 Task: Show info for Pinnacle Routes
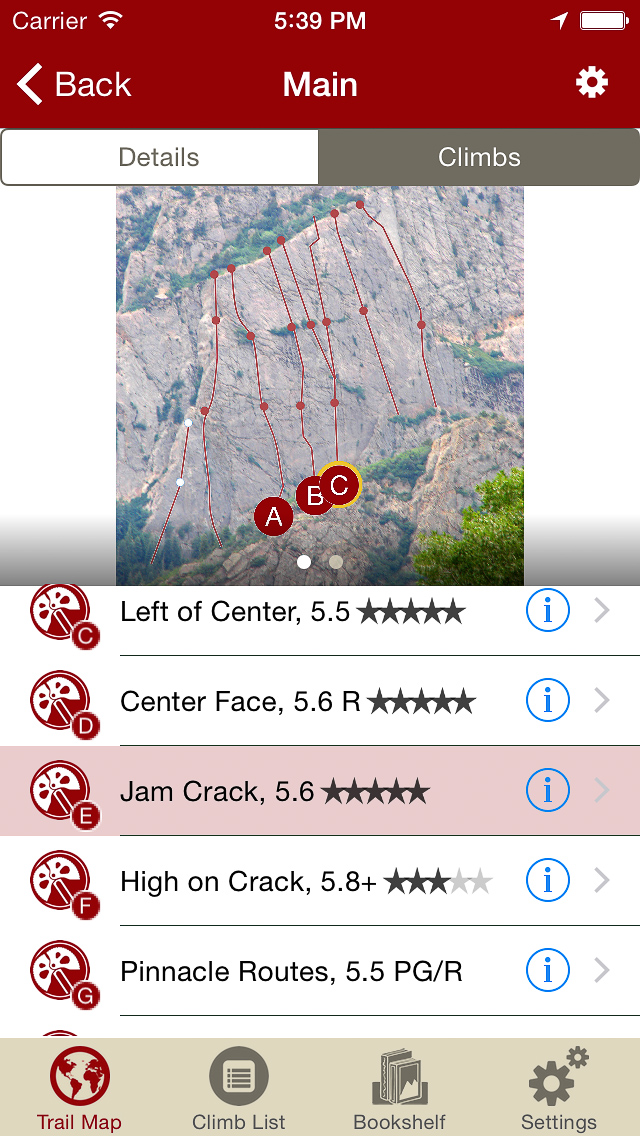pos(547,971)
